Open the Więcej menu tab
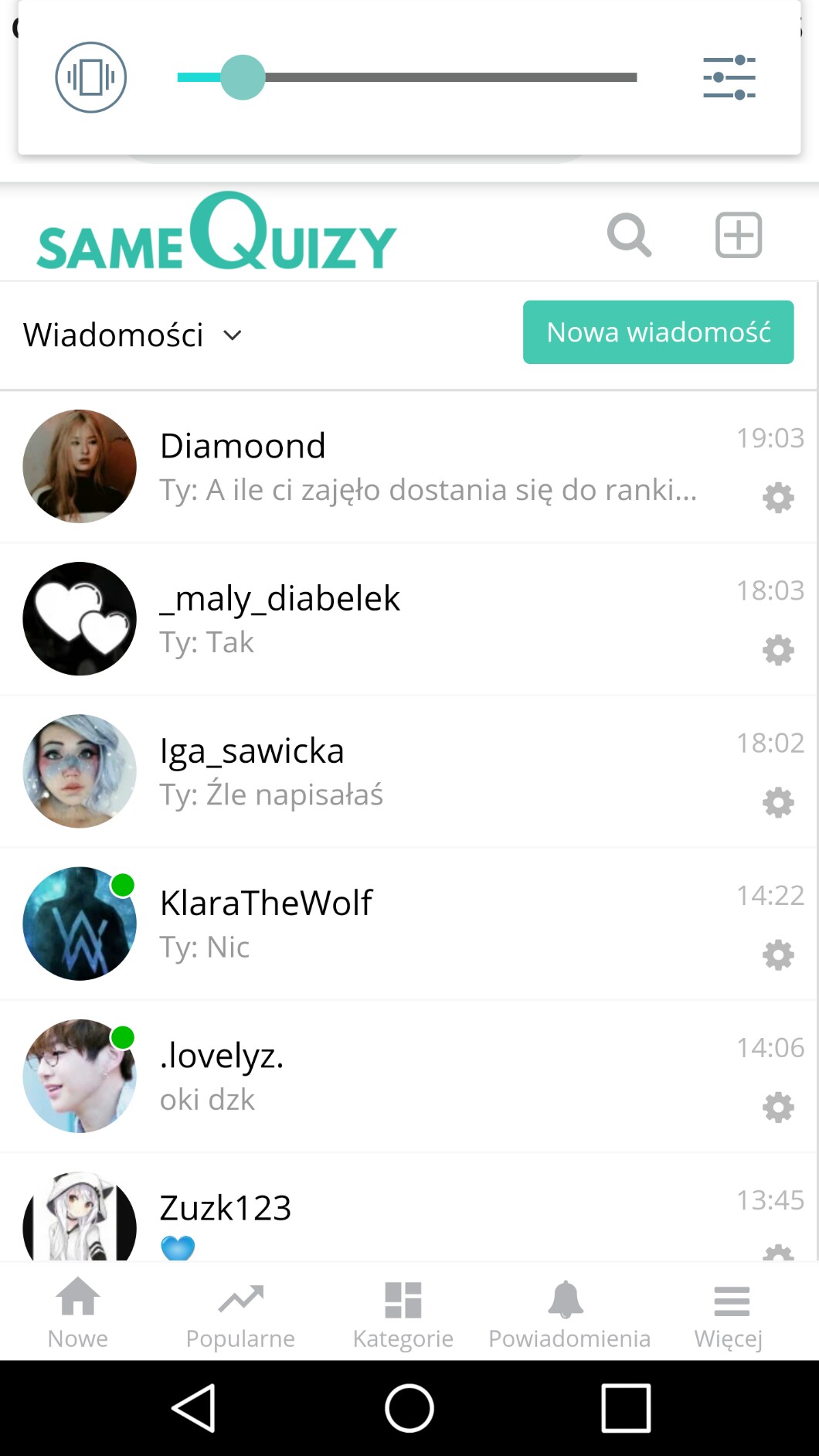Screen dimensions: 819x1456 coord(729,1313)
